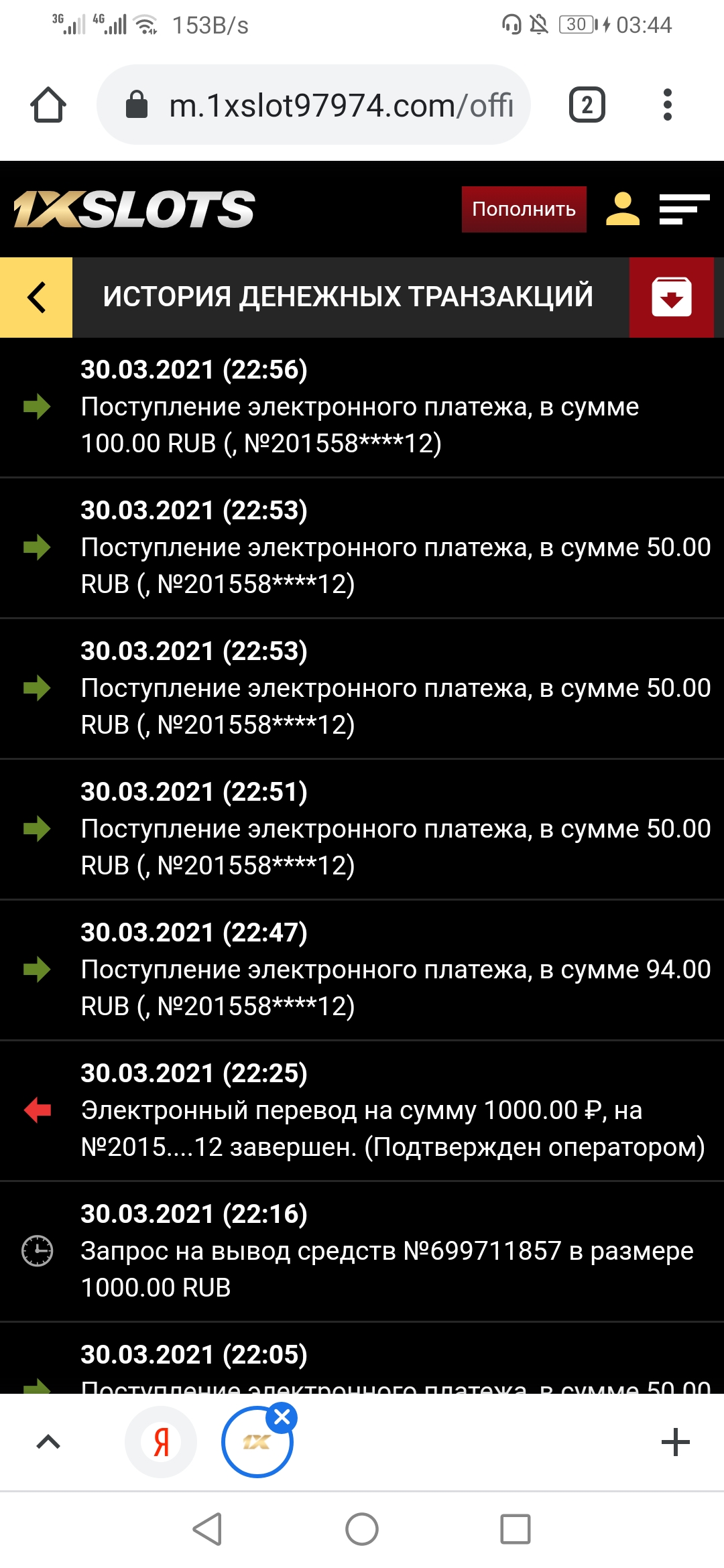The width and height of the screenshot is (724, 1568).
Task: Open the user profile icon
Action: pos(622,209)
